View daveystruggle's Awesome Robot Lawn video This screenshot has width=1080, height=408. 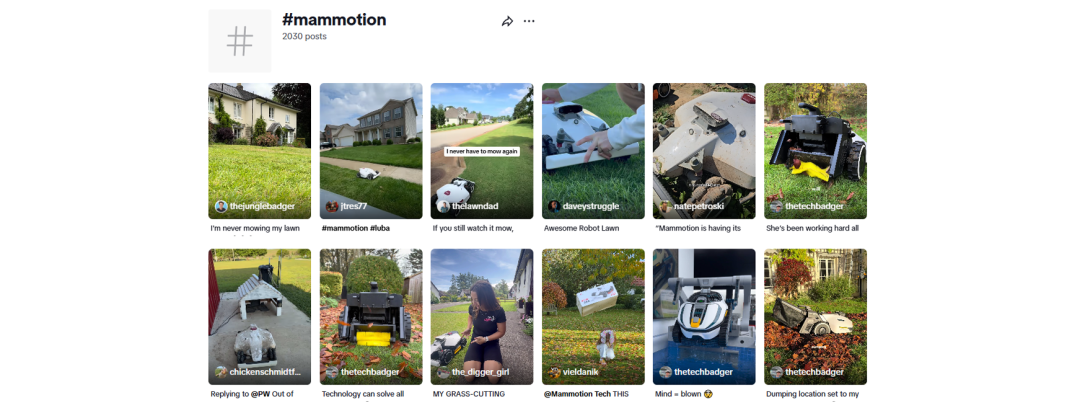coord(593,150)
